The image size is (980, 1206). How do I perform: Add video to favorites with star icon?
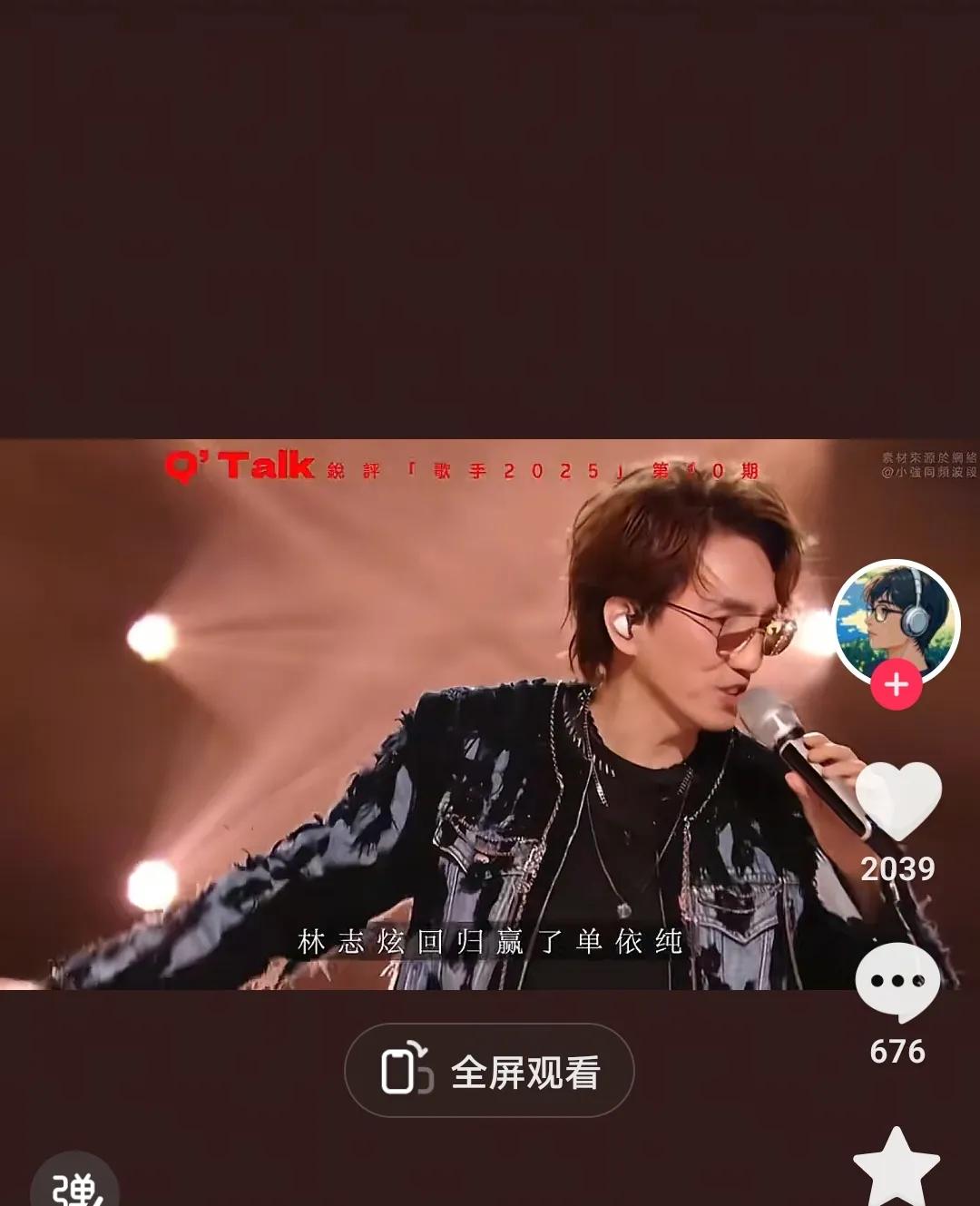pos(897,1170)
